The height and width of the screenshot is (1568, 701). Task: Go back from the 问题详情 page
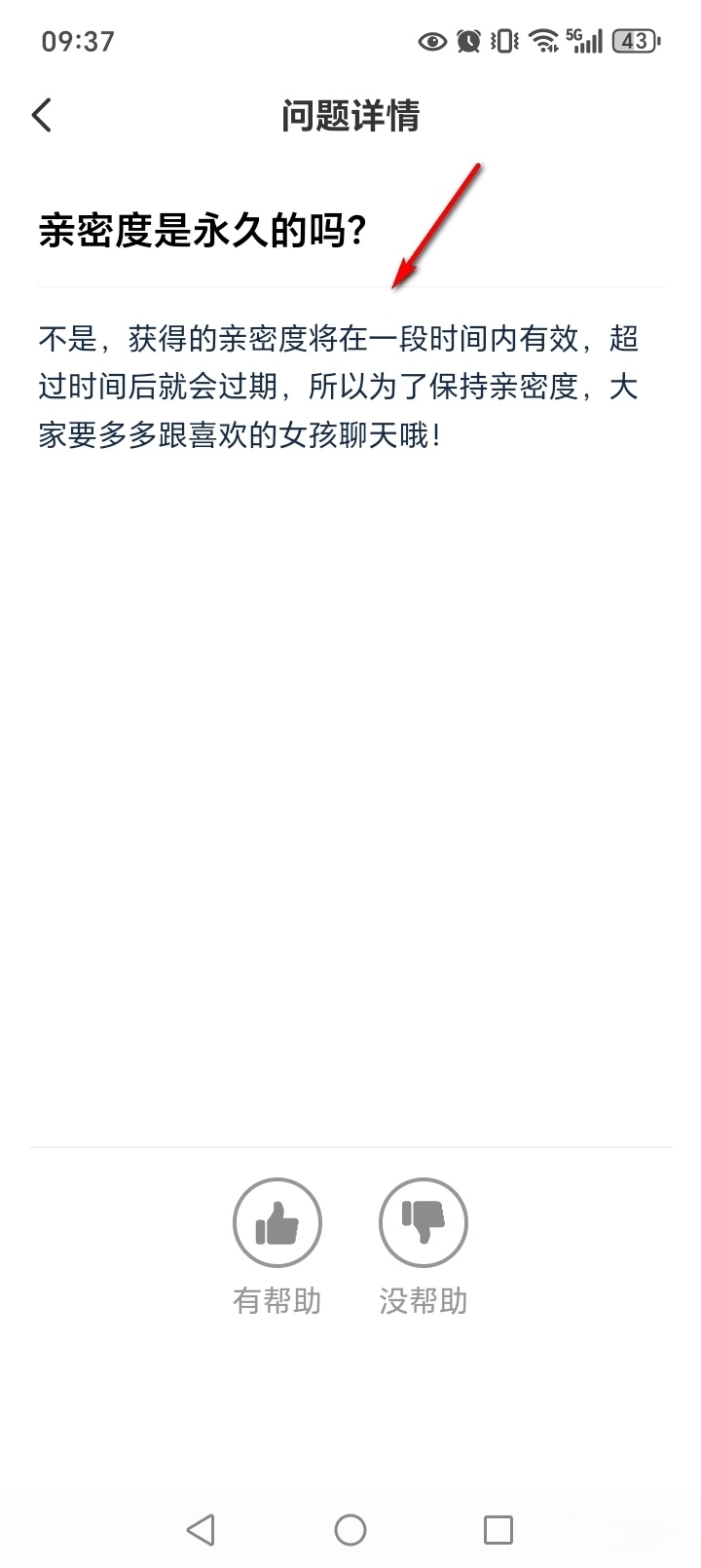[42, 115]
